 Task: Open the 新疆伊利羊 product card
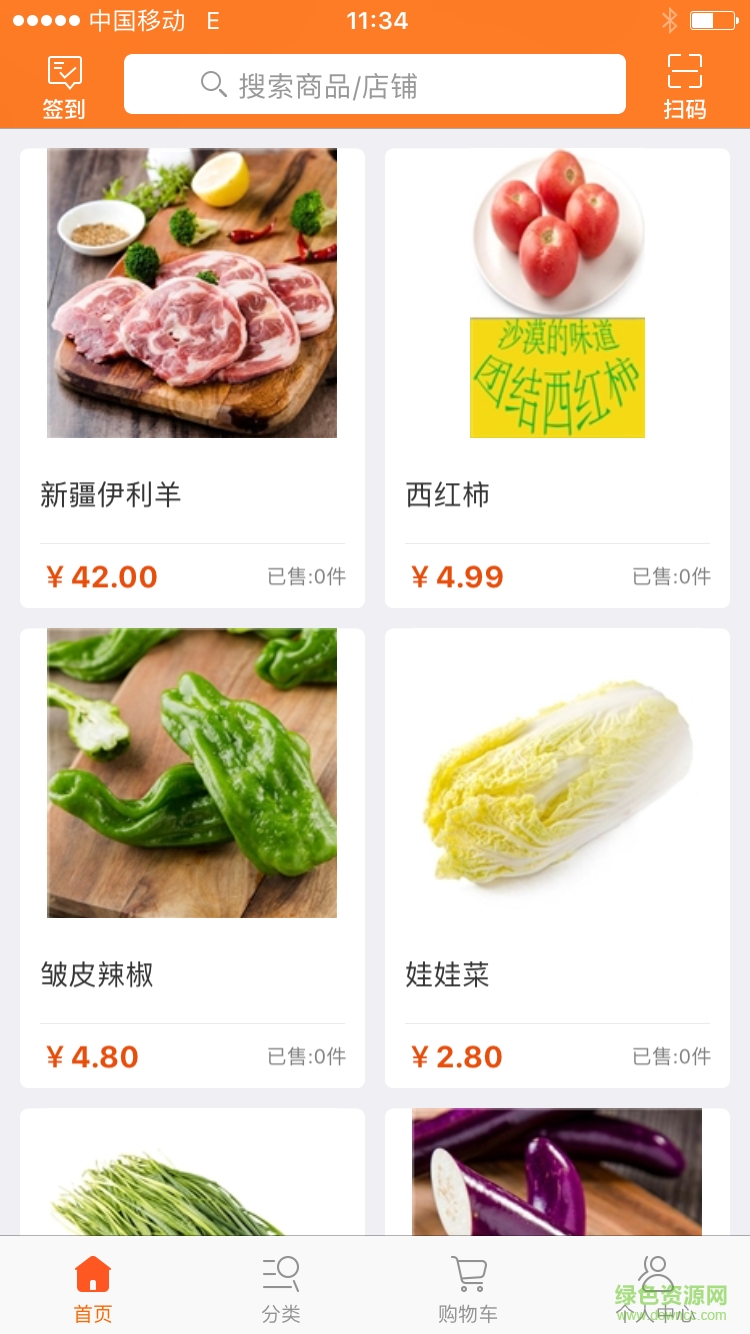coord(192,378)
